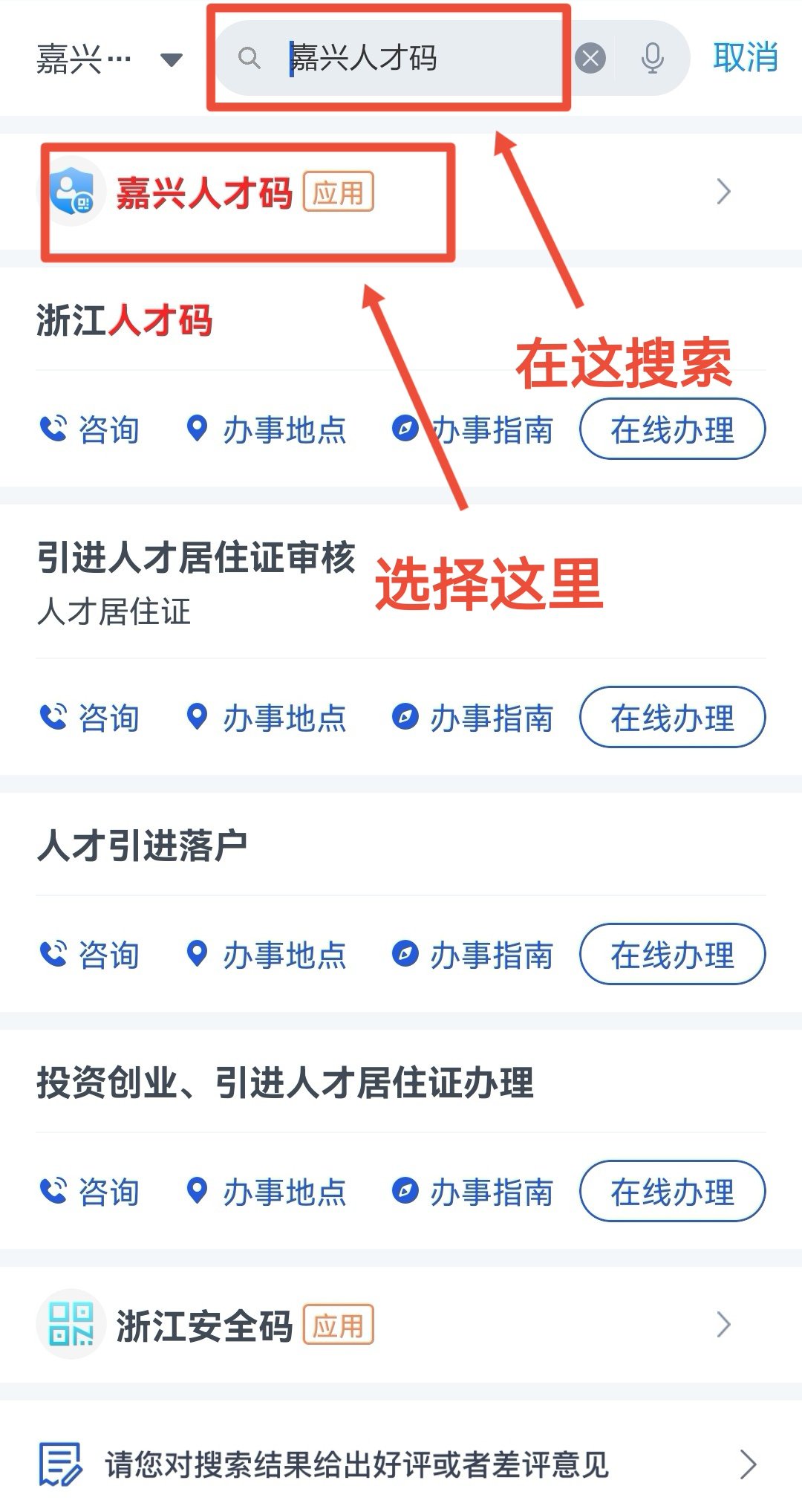Screen dimensions: 802x1512
Task: Tap 咨询 under 投资创业、引进人才居住证办理
Action: tap(90, 1192)
